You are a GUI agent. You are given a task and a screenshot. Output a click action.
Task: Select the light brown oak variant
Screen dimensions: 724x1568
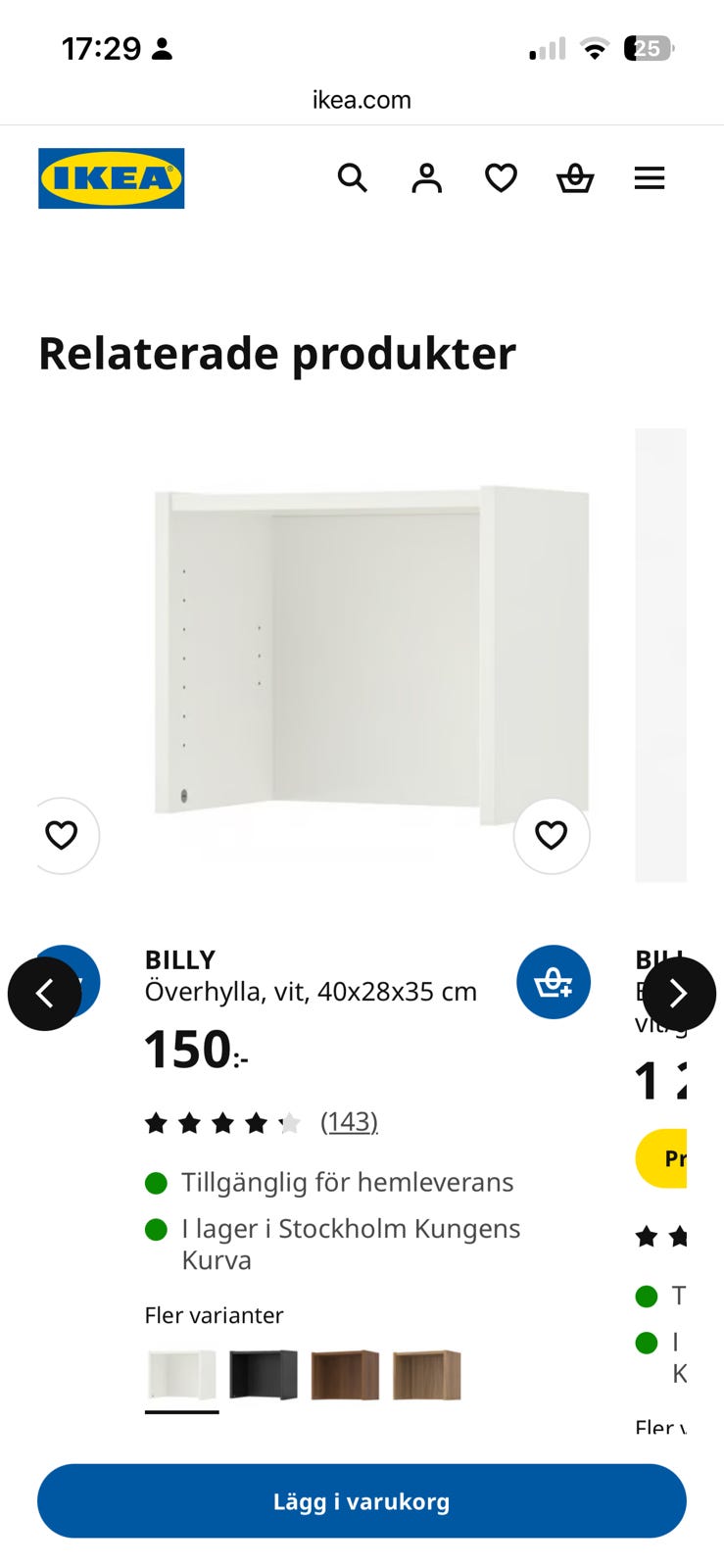[x=426, y=1375]
